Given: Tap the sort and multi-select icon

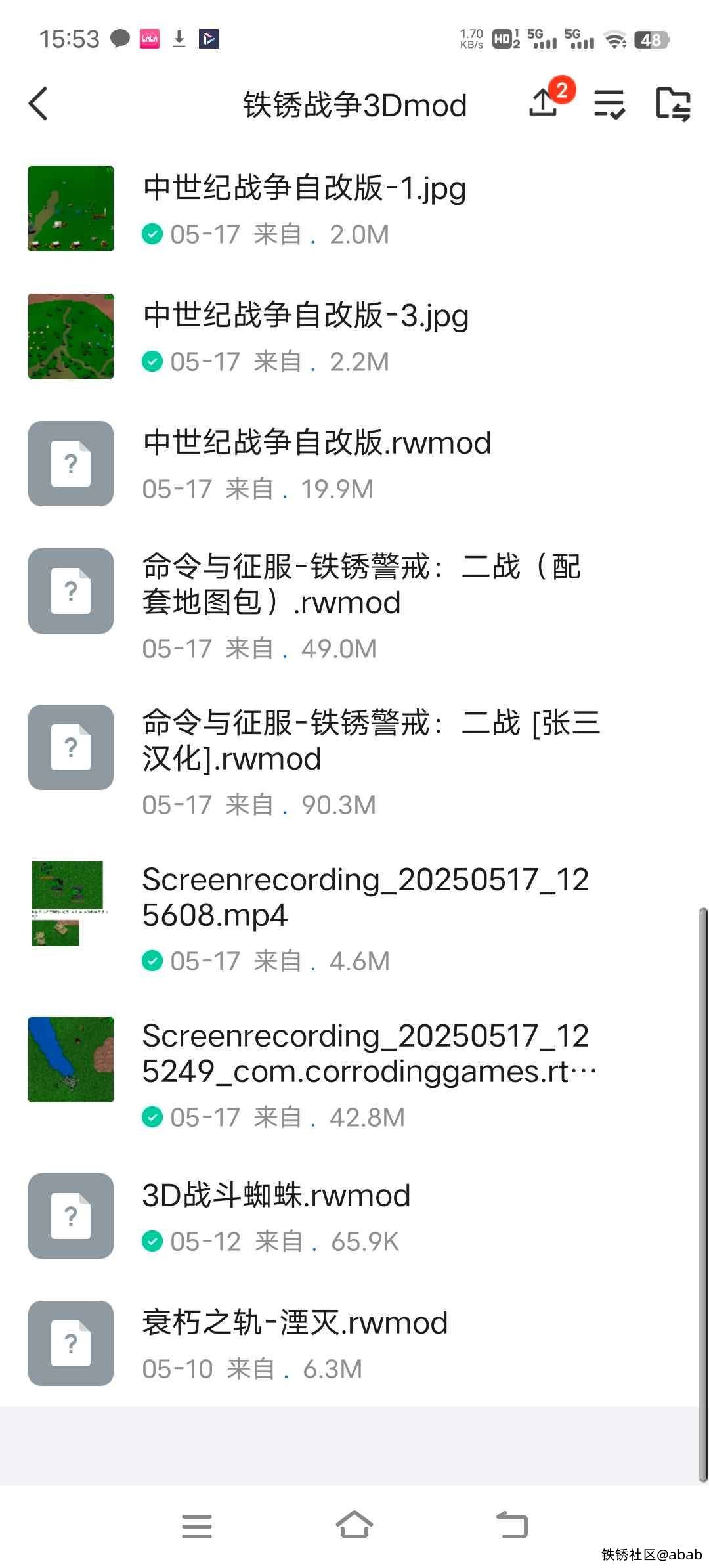Looking at the screenshot, I should pyautogui.click(x=609, y=104).
